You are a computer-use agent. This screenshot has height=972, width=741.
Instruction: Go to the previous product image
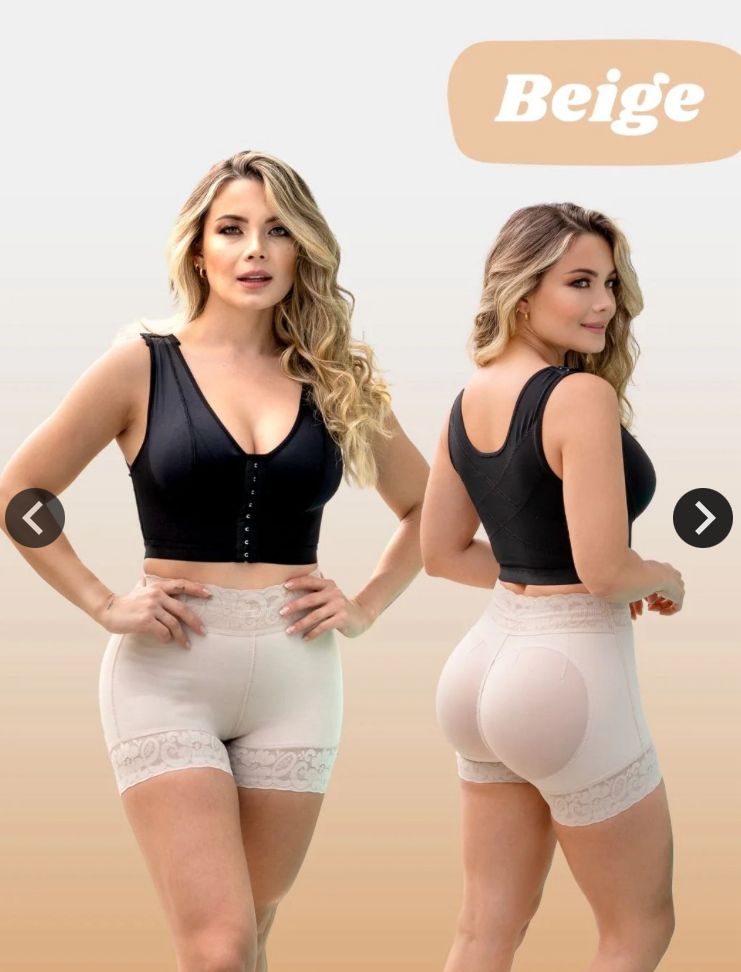(35, 518)
